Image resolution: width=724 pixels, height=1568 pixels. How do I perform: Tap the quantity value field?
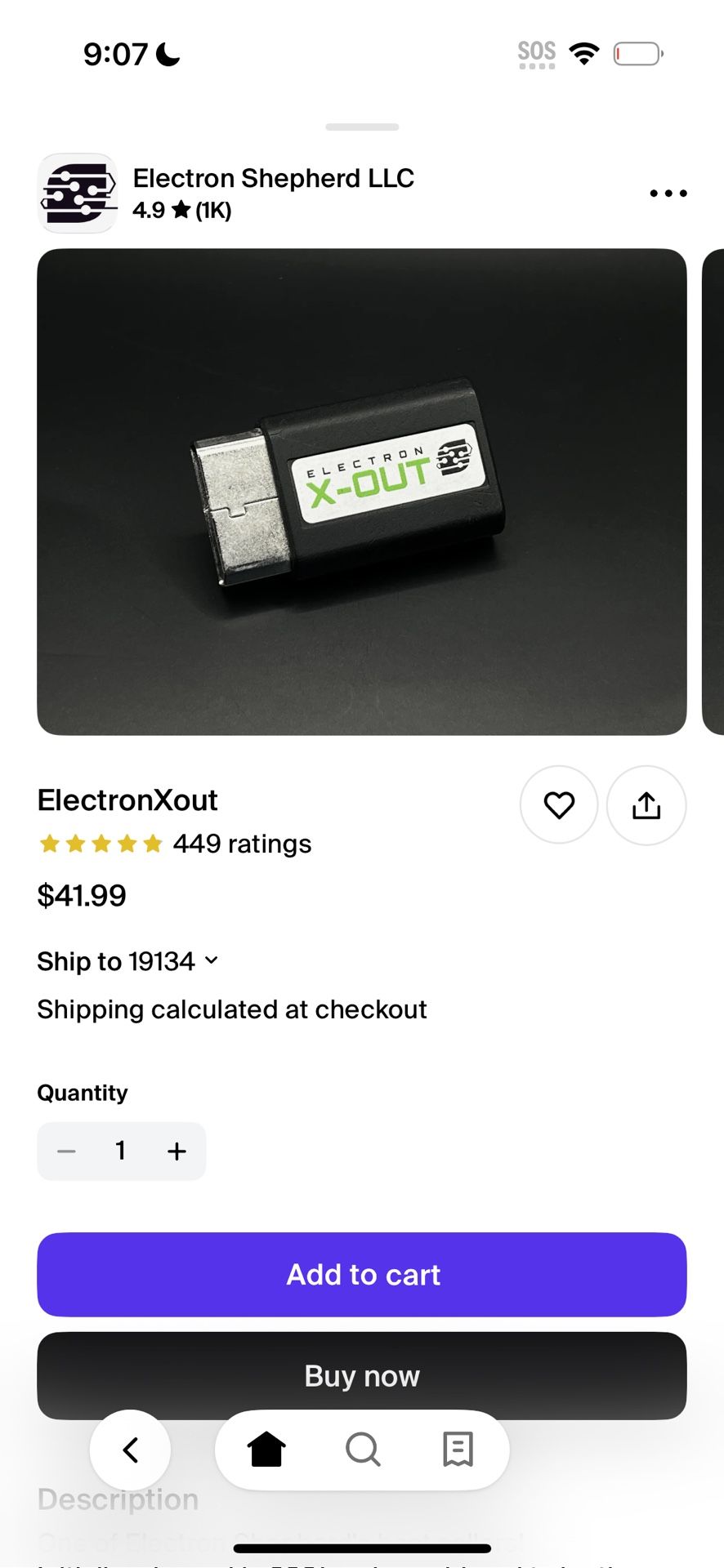pyautogui.click(x=121, y=1151)
